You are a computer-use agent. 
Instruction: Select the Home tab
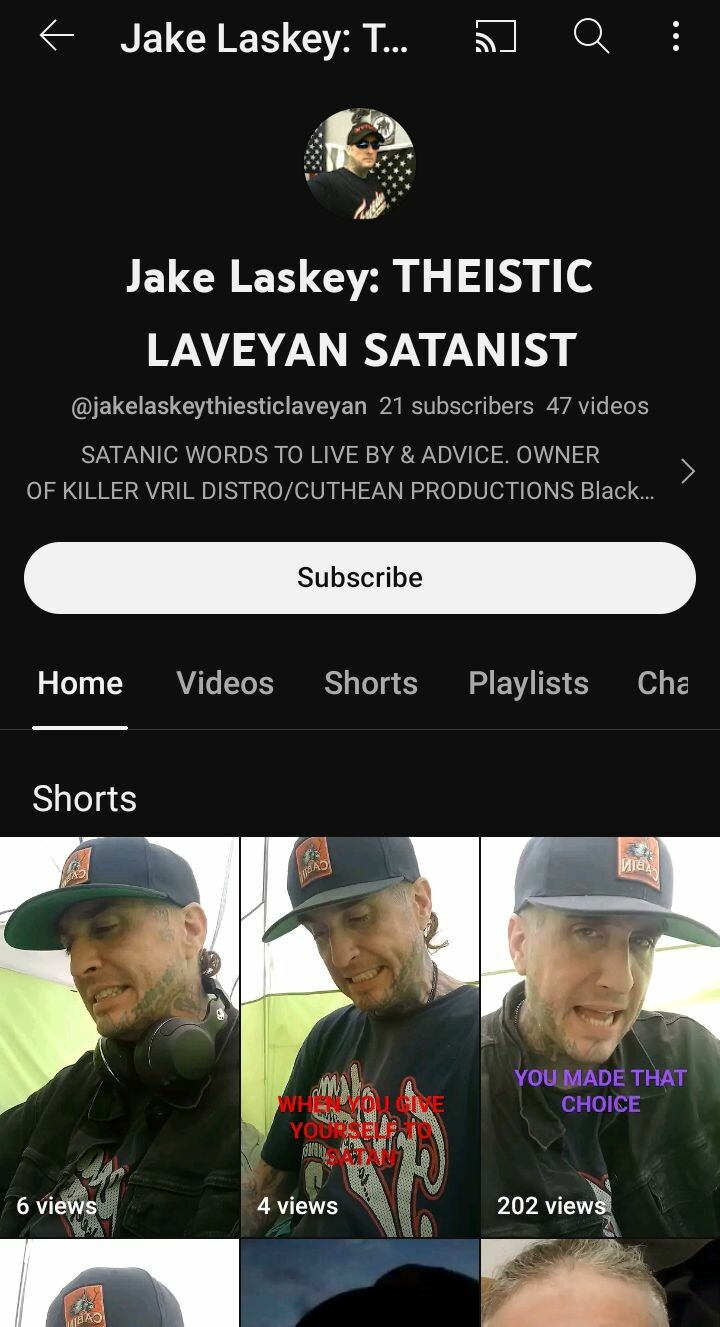pos(80,683)
